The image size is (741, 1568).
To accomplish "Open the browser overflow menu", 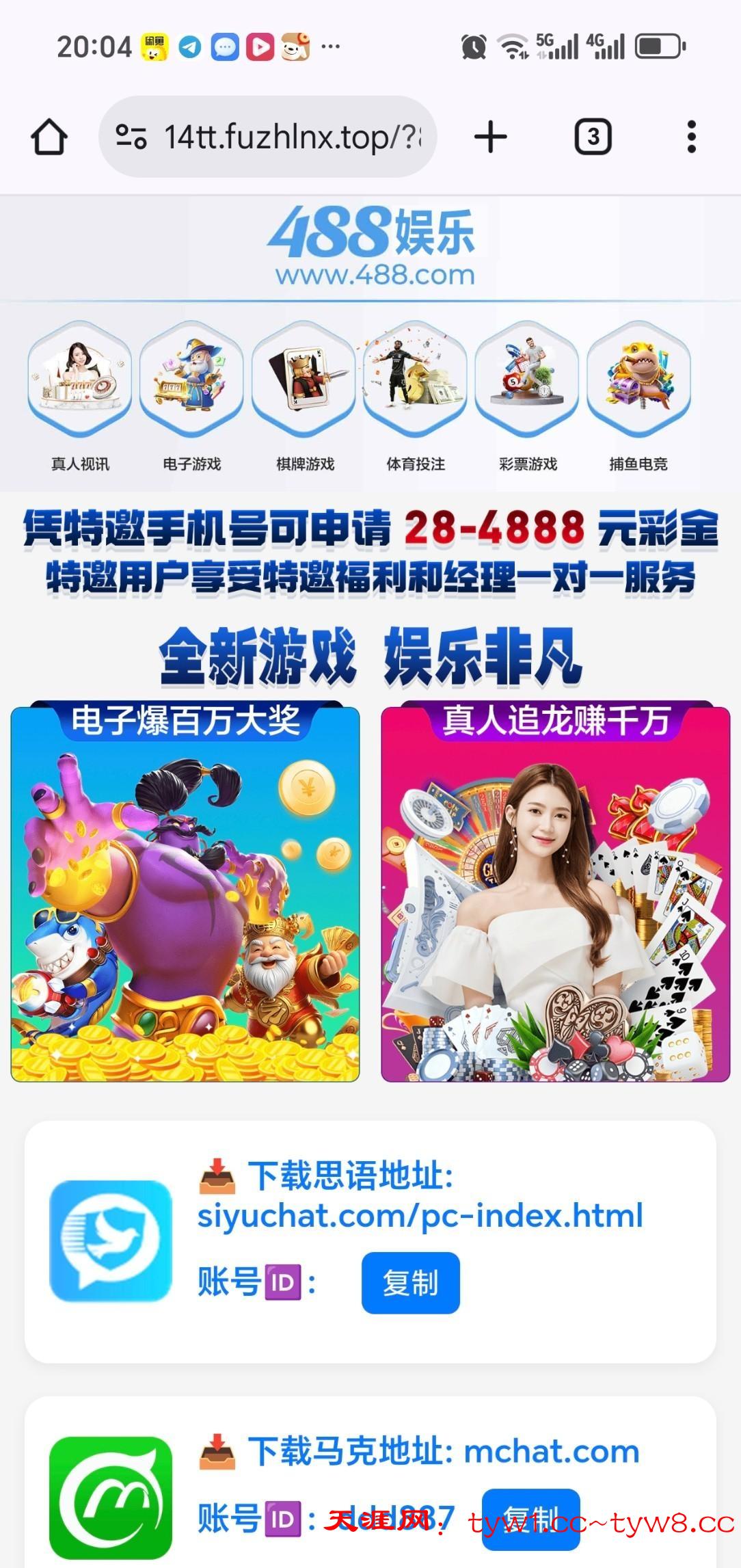I will [691, 137].
